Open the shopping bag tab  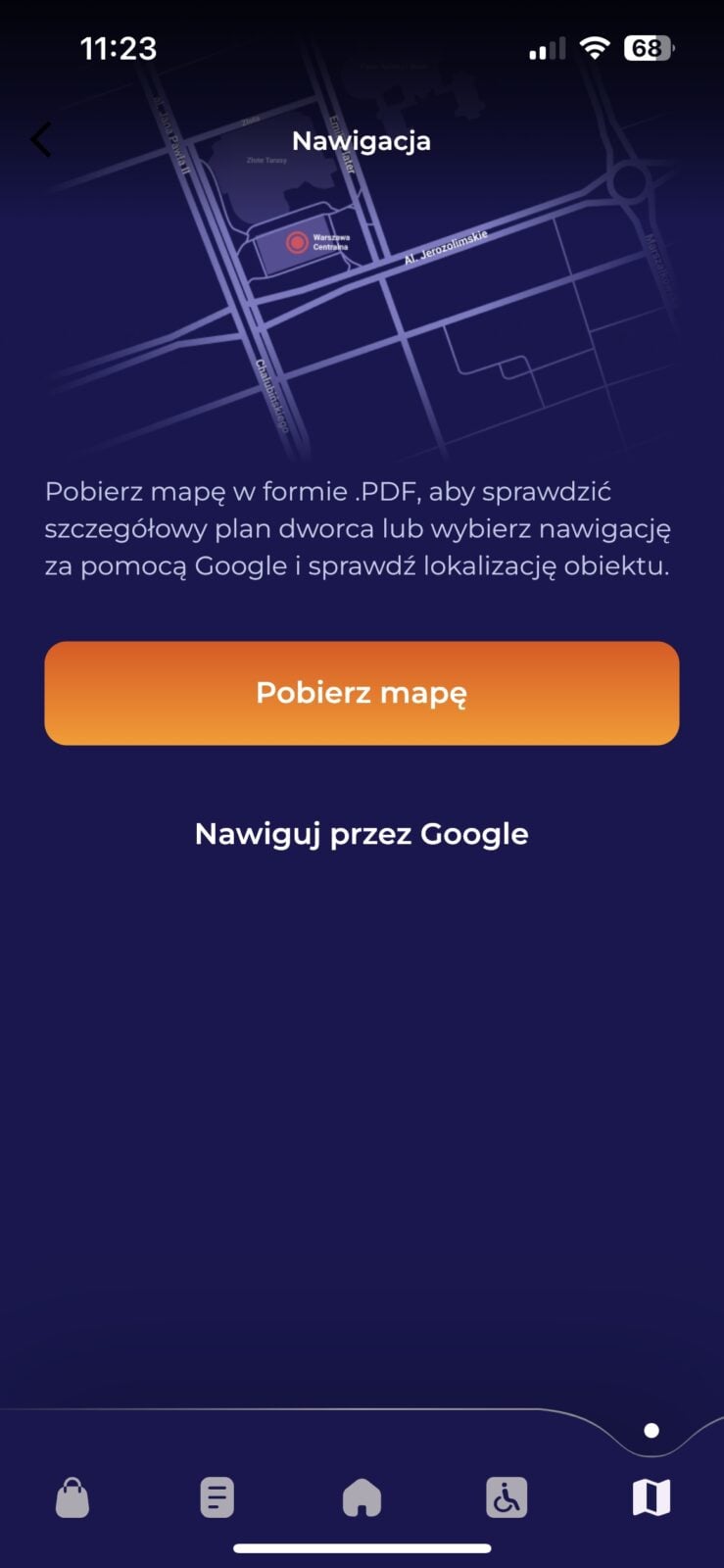pos(72,1497)
